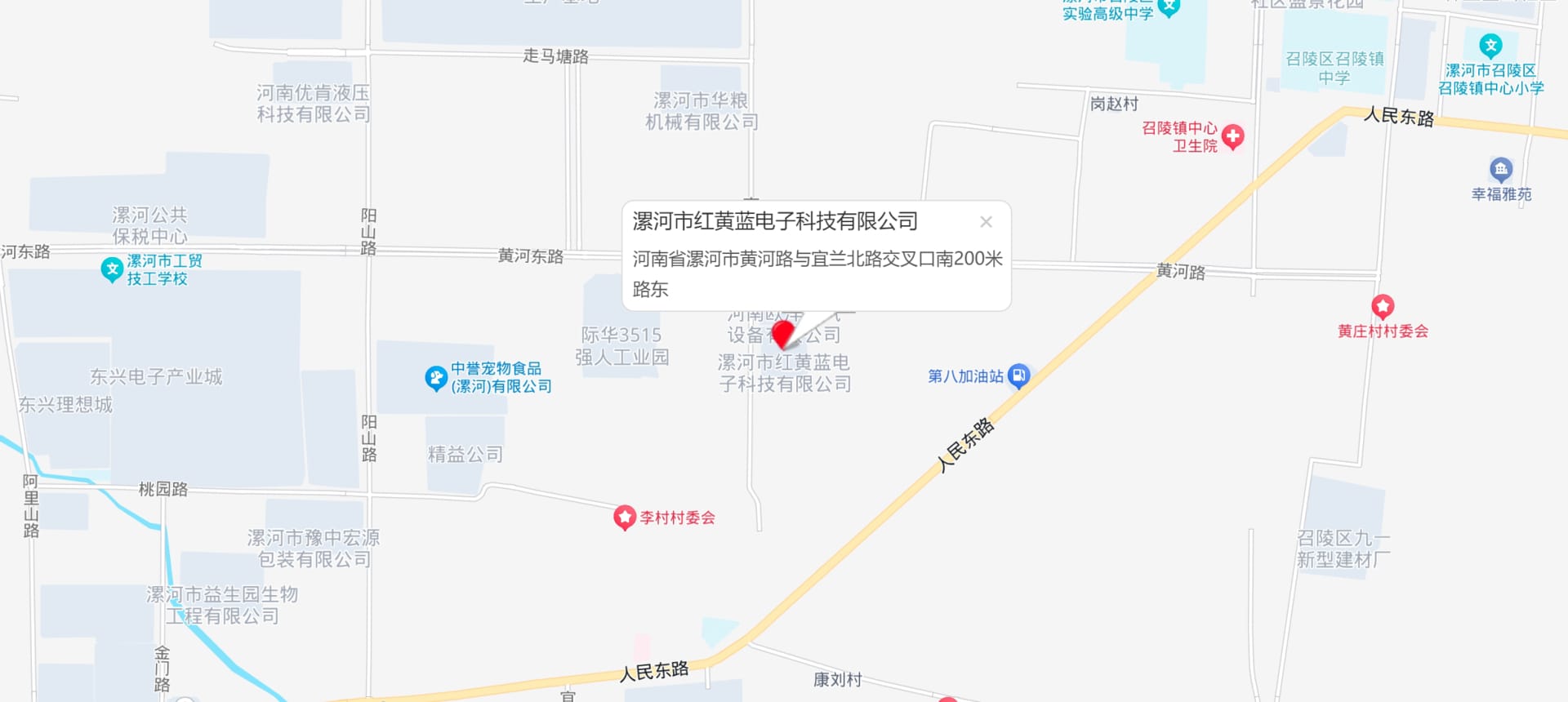Screen dimensions: 1568x702
Task: Open the 召陵镇中心卫生院 hospital marker
Action: (1232, 136)
